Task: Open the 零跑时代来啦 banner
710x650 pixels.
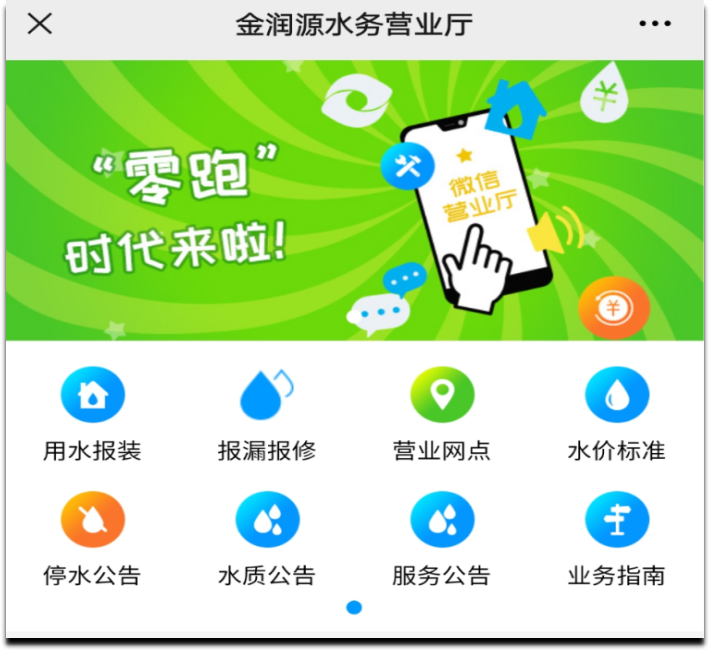Action: 355,200
